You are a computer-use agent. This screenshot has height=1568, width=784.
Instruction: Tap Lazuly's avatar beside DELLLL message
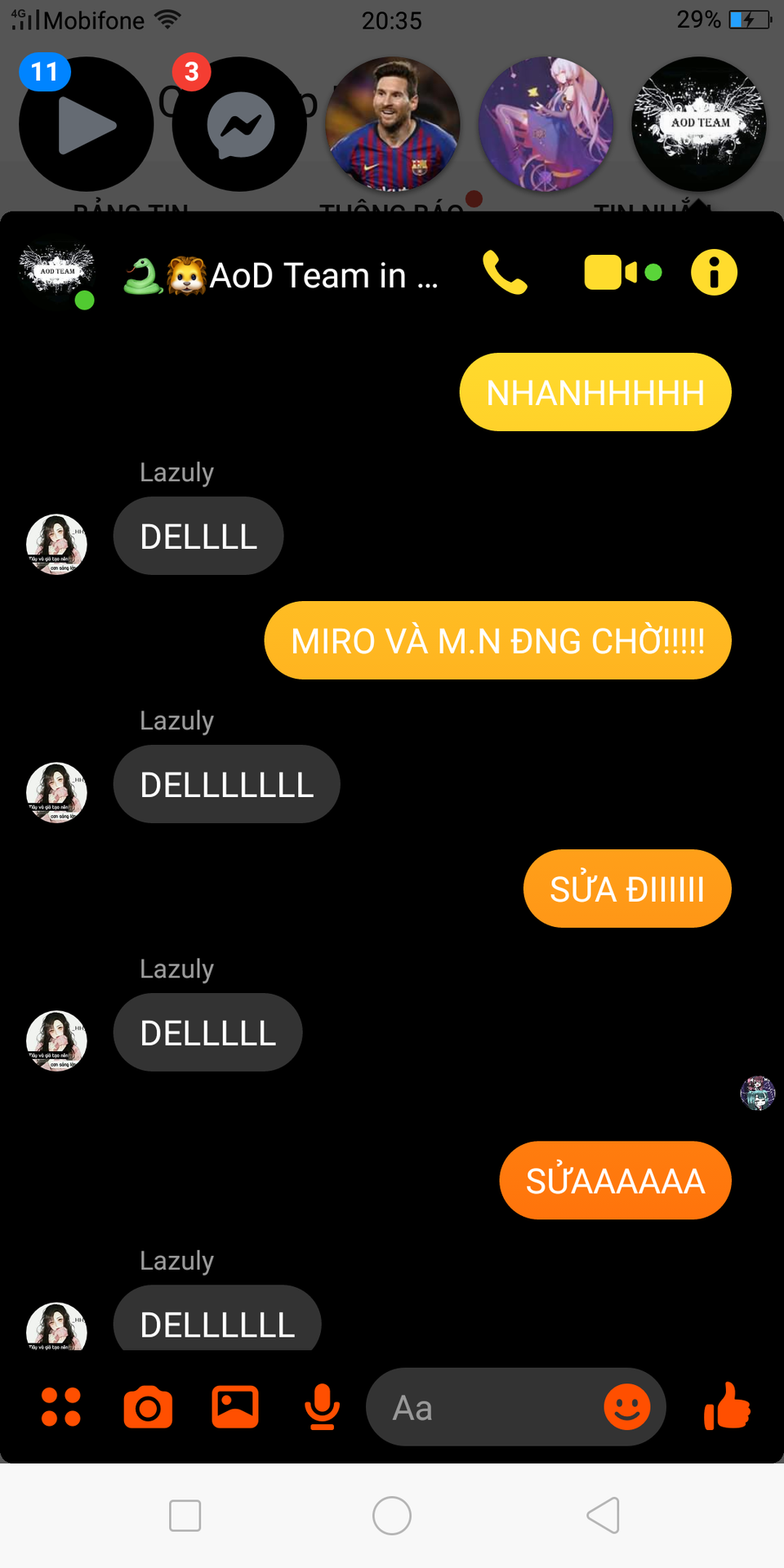56,544
